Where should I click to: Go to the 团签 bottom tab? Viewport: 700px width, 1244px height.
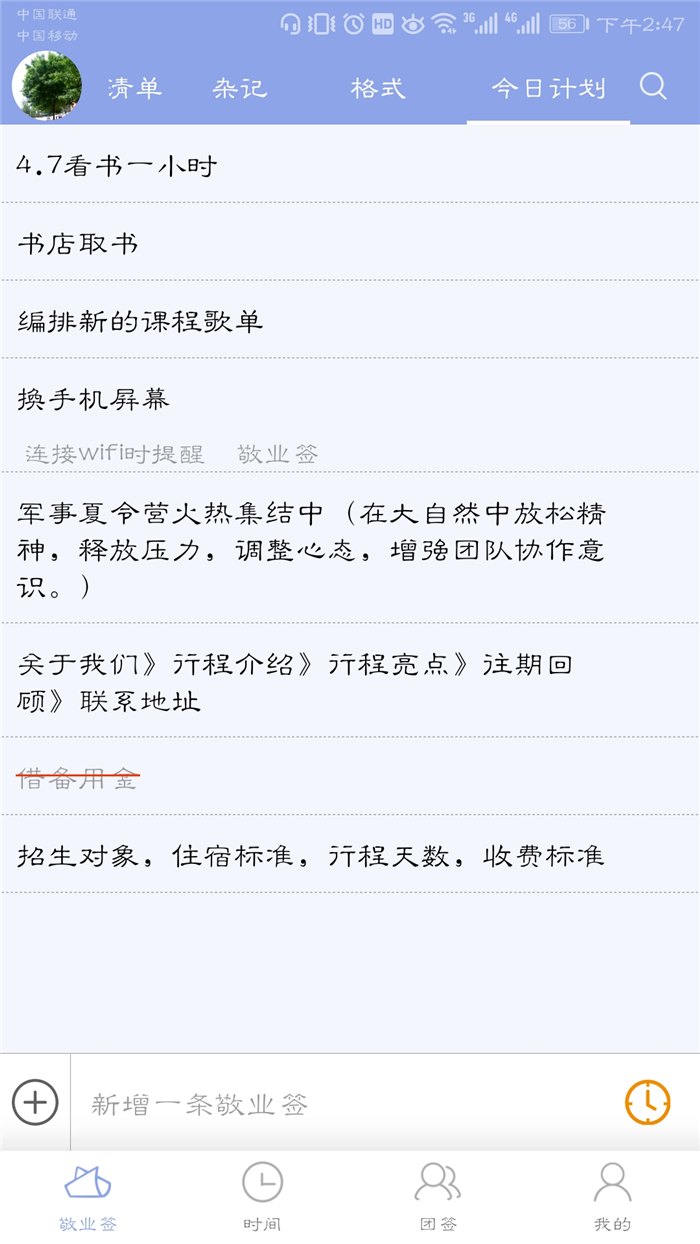click(437, 1195)
